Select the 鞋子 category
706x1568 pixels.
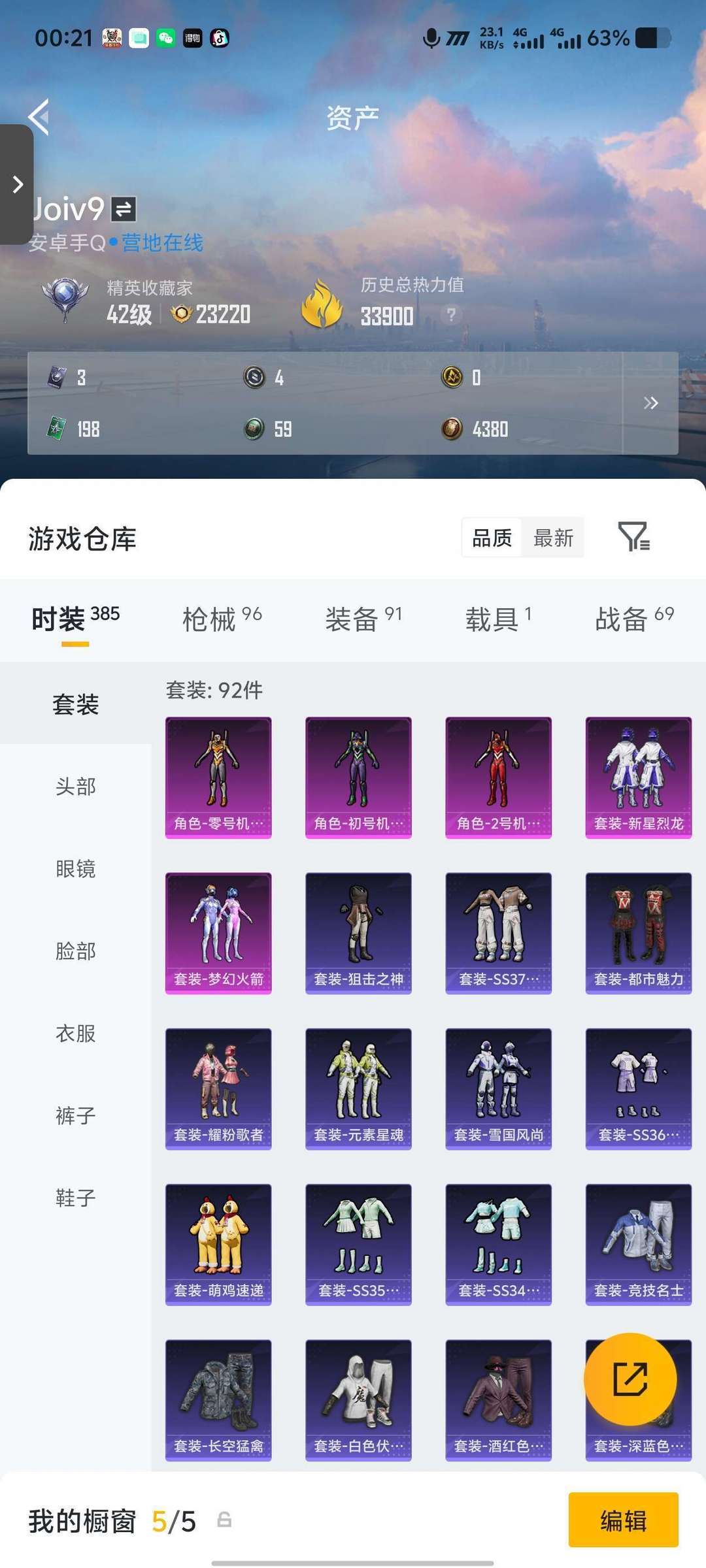point(76,1198)
